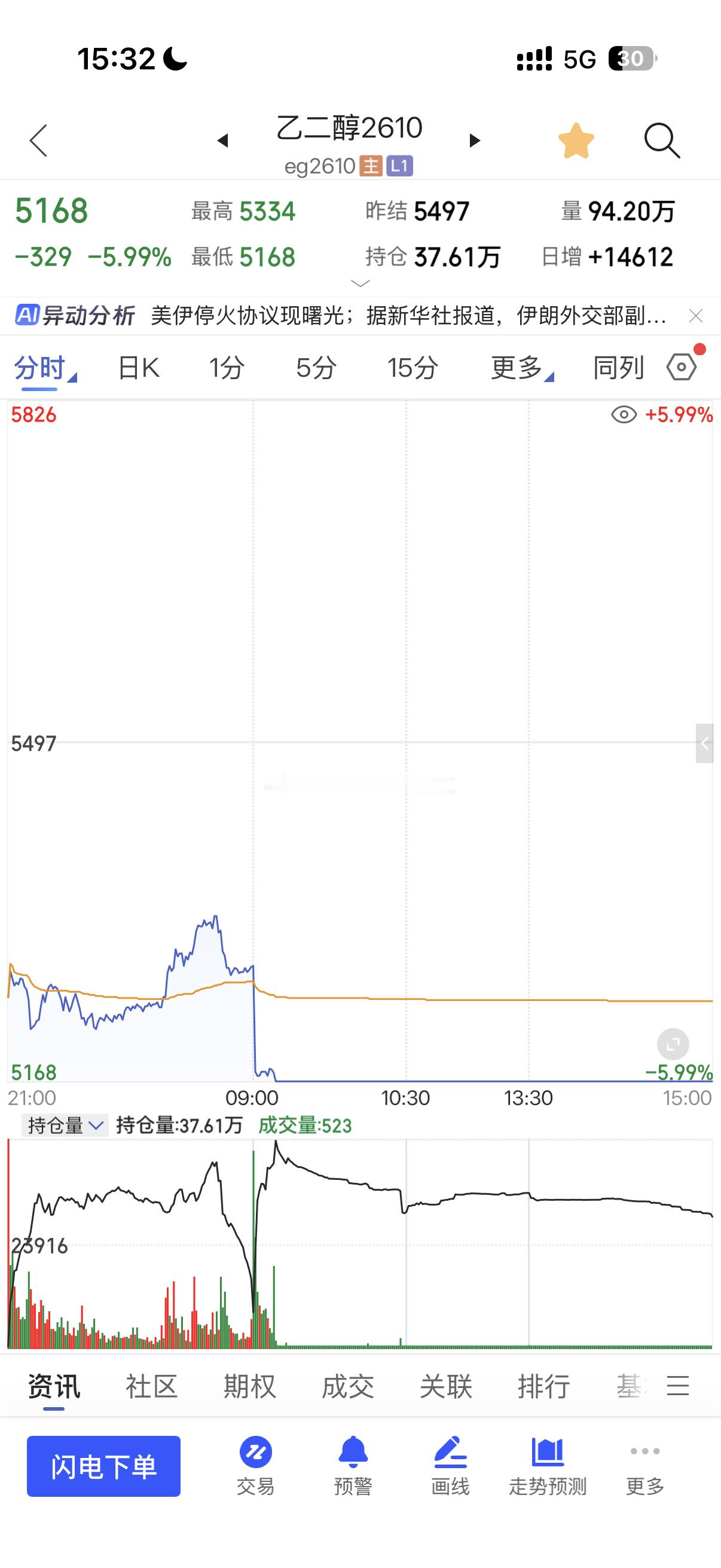The height and width of the screenshot is (1568, 721).
Task: Tap the 闪电下单 button
Action: click(103, 1466)
